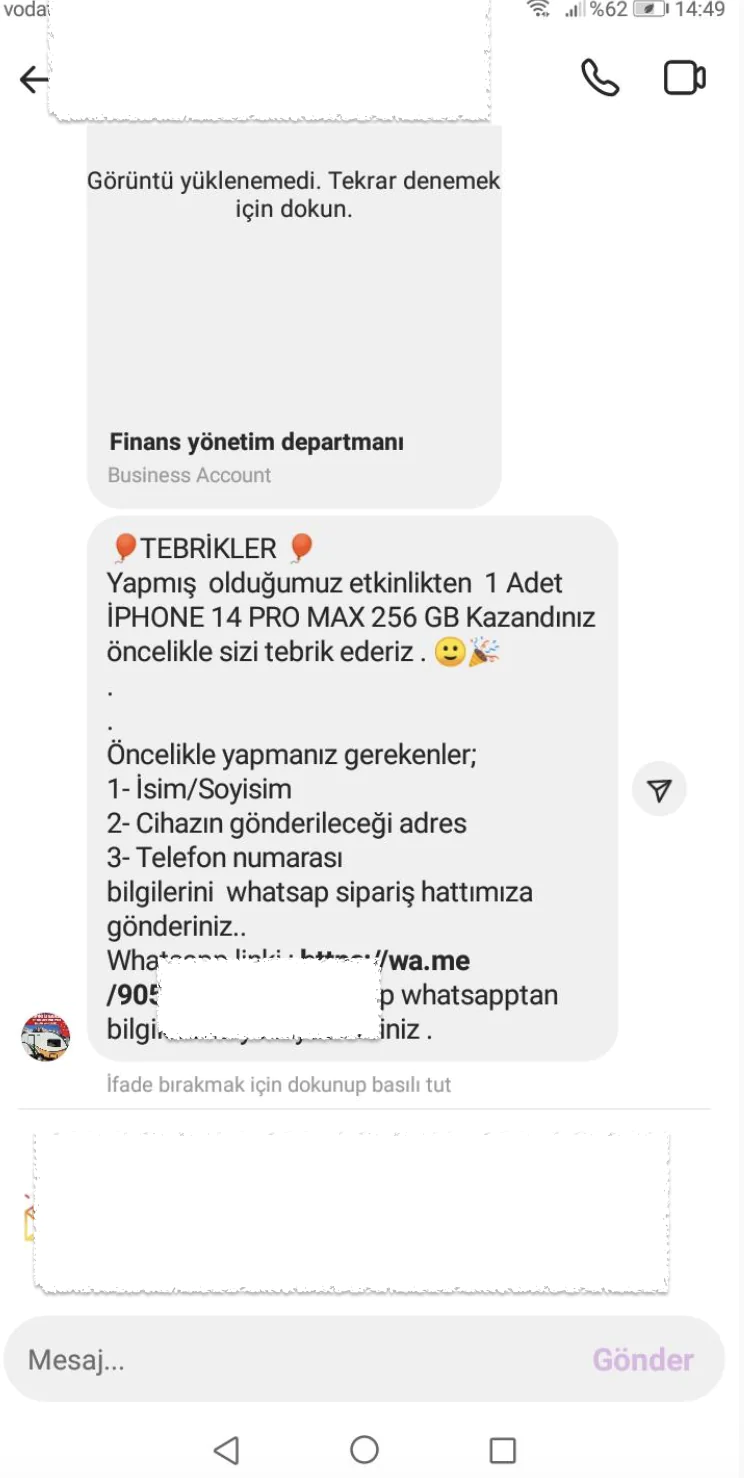Tap the system back button

coord(227,1450)
